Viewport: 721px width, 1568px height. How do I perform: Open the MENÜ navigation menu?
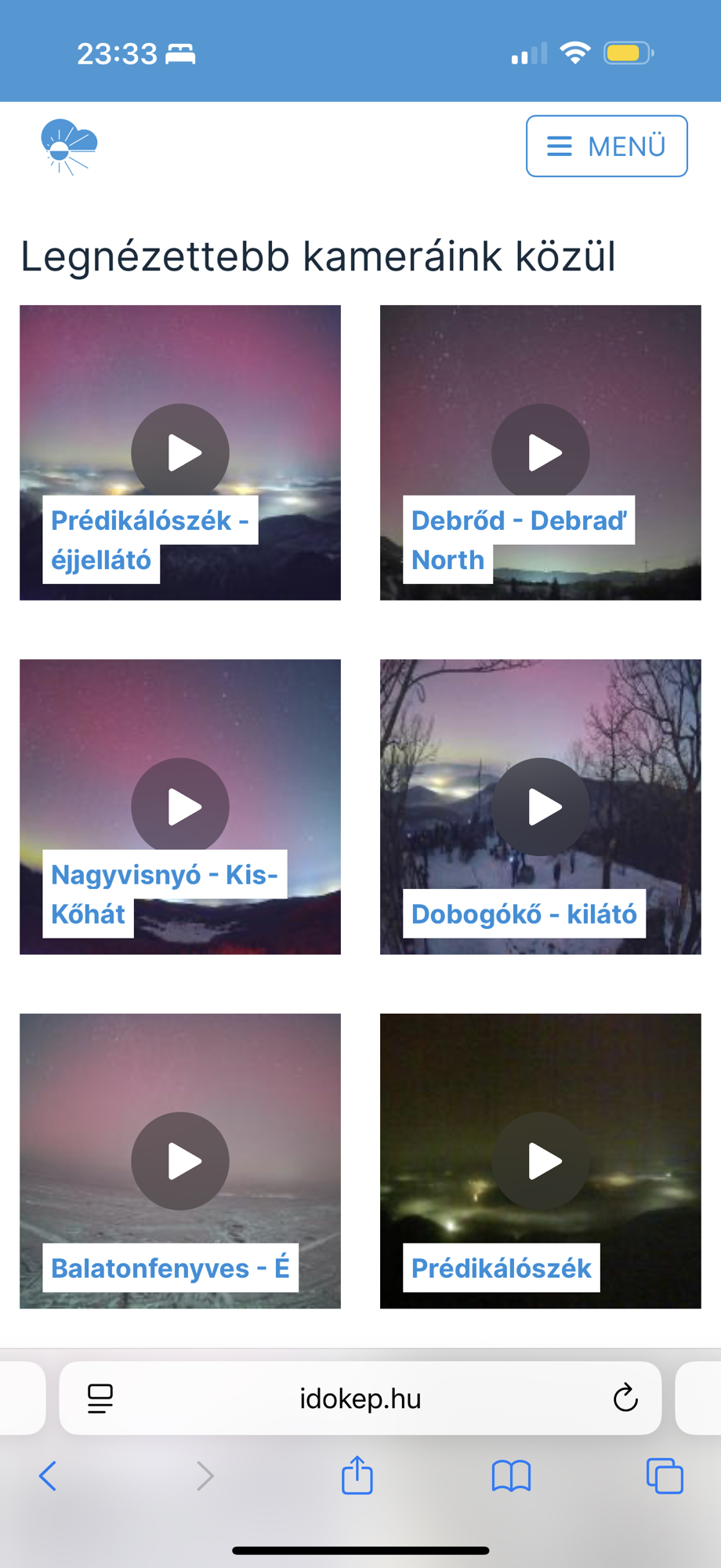coord(607,146)
